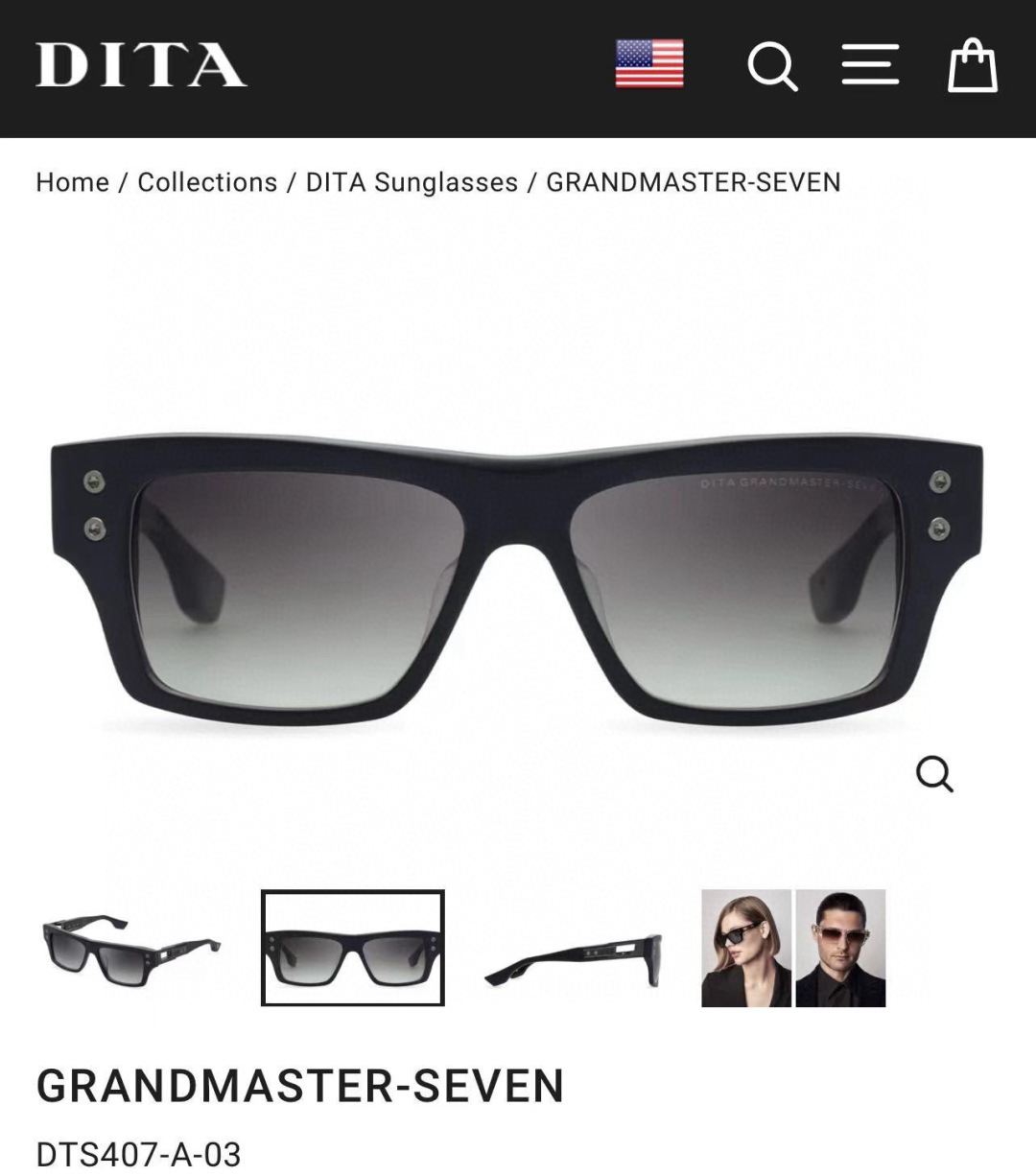Image resolution: width=1036 pixels, height=1176 pixels.
Task: Show the models wearing sunglasses thumbnail
Action: (793, 948)
